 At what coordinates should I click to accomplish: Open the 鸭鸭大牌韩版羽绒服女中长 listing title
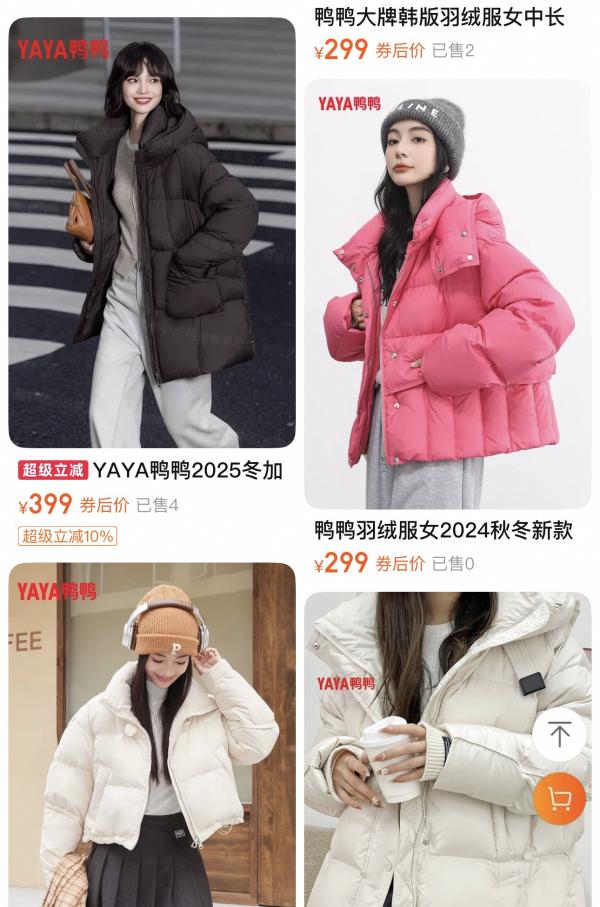point(440,17)
